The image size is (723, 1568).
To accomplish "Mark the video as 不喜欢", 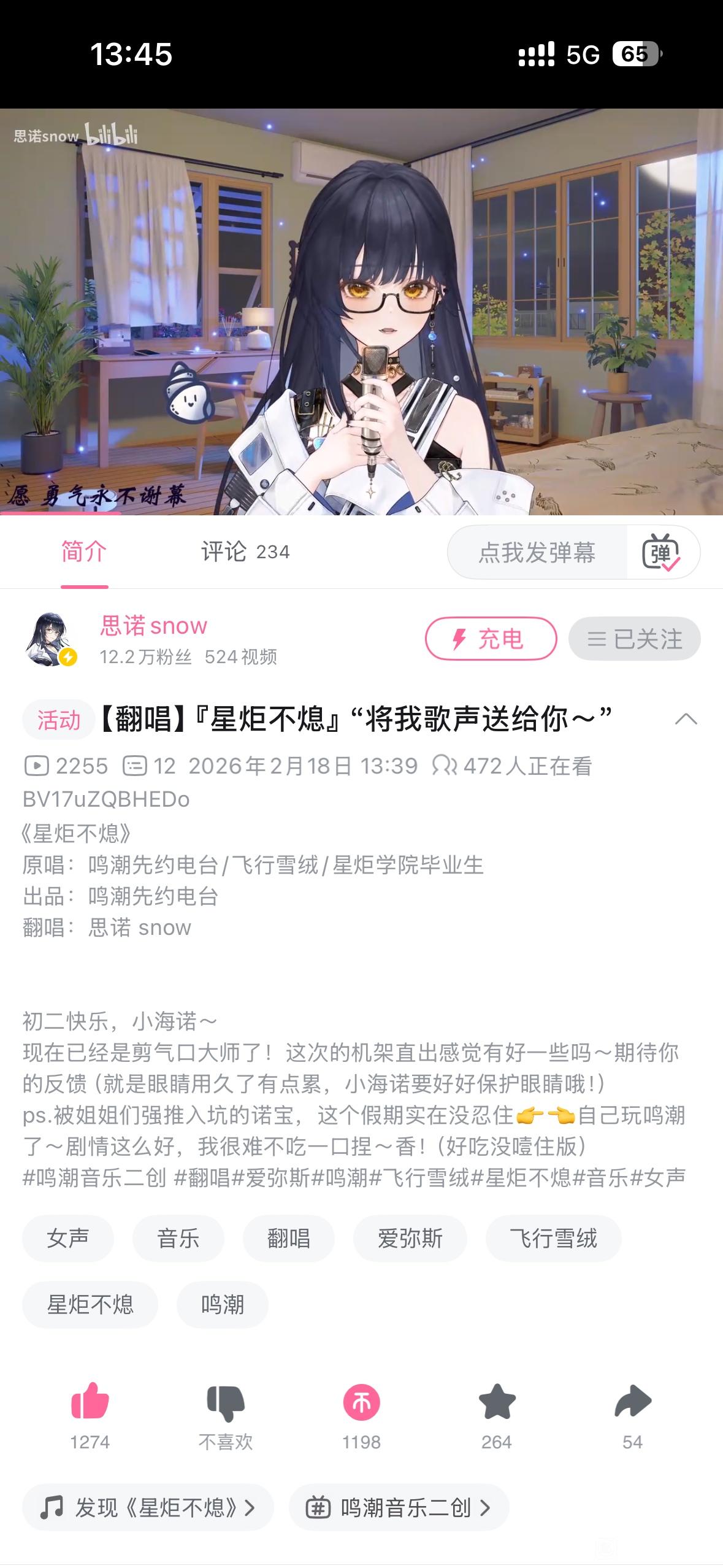I will click(x=226, y=1402).
